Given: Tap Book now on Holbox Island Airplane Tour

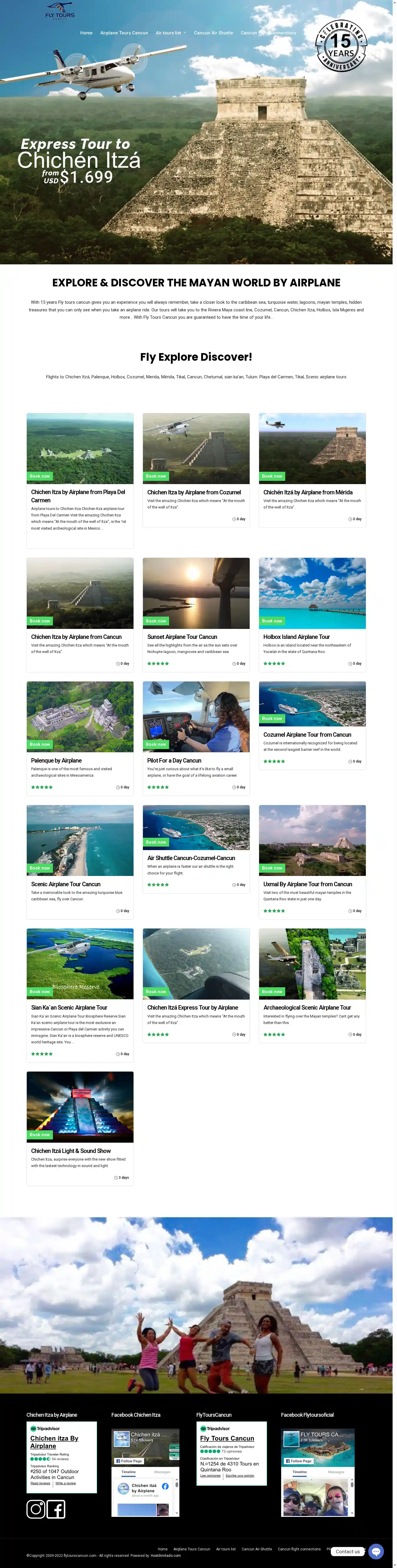Looking at the screenshot, I should click(272, 621).
